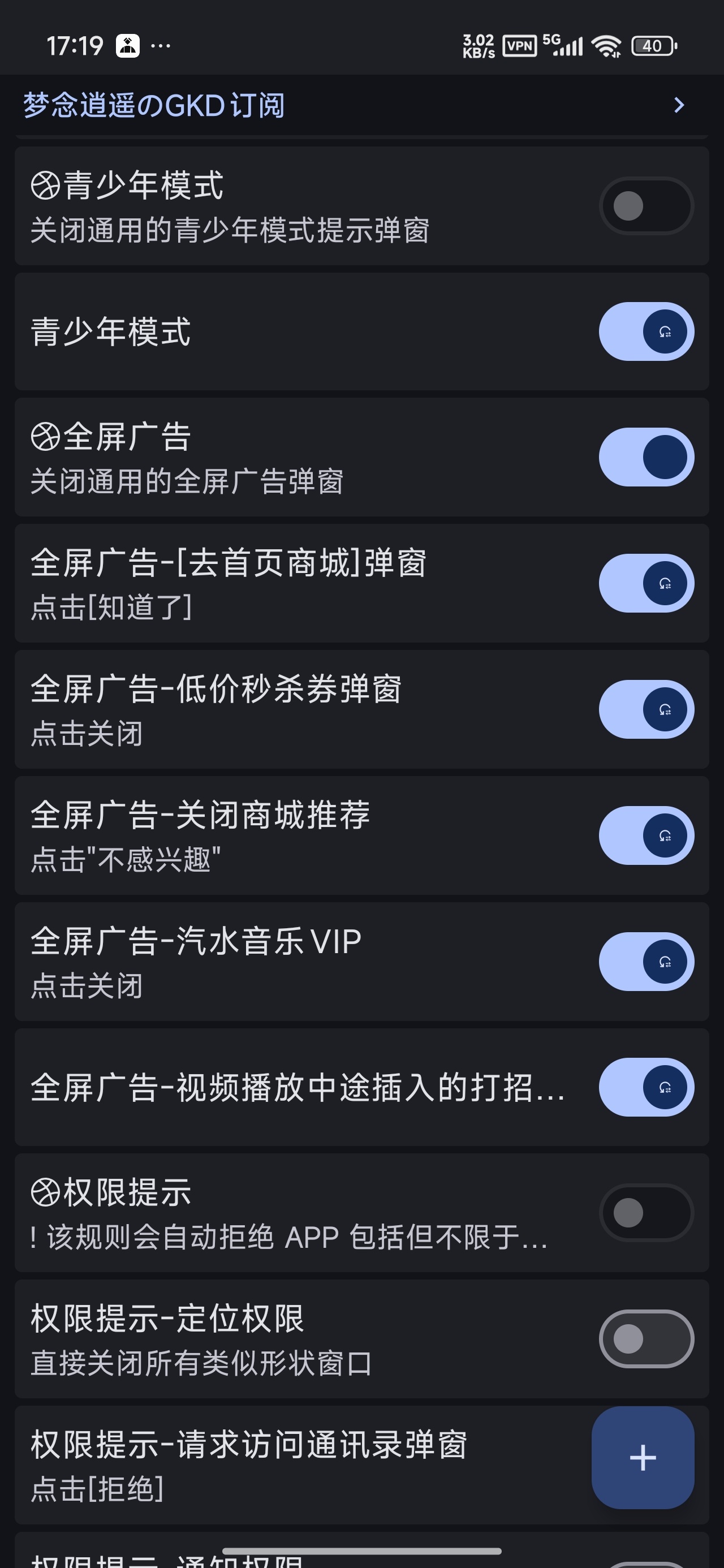Toggle 全屏广告-[去首页商城]弹窗 switch
The image size is (724, 1568).
(646, 583)
